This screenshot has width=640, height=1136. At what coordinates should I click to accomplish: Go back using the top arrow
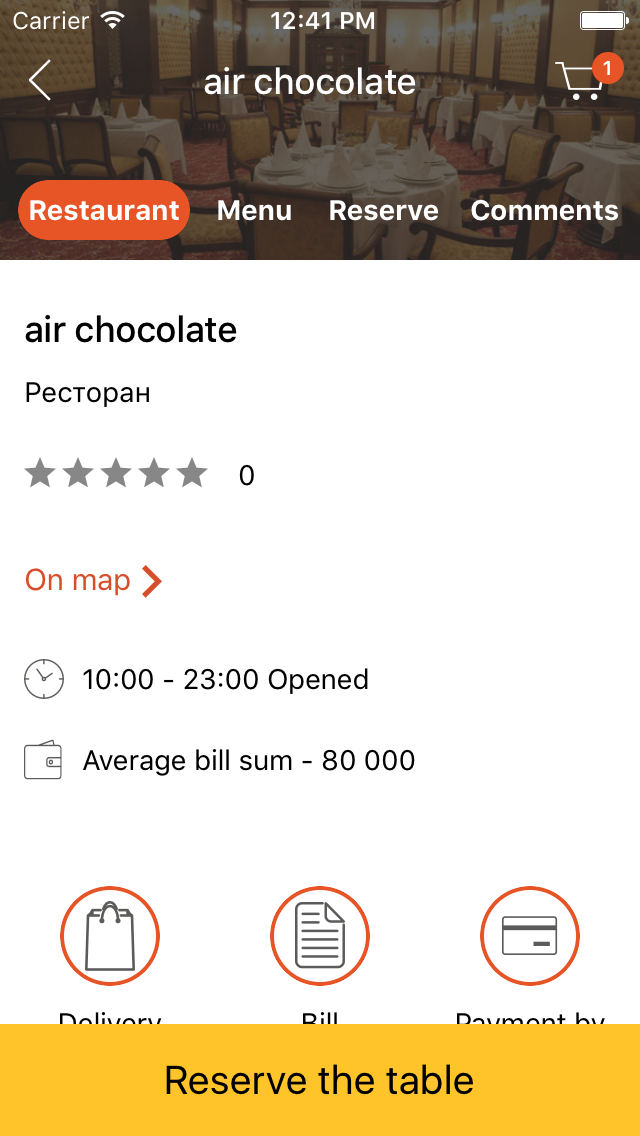click(x=40, y=81)
